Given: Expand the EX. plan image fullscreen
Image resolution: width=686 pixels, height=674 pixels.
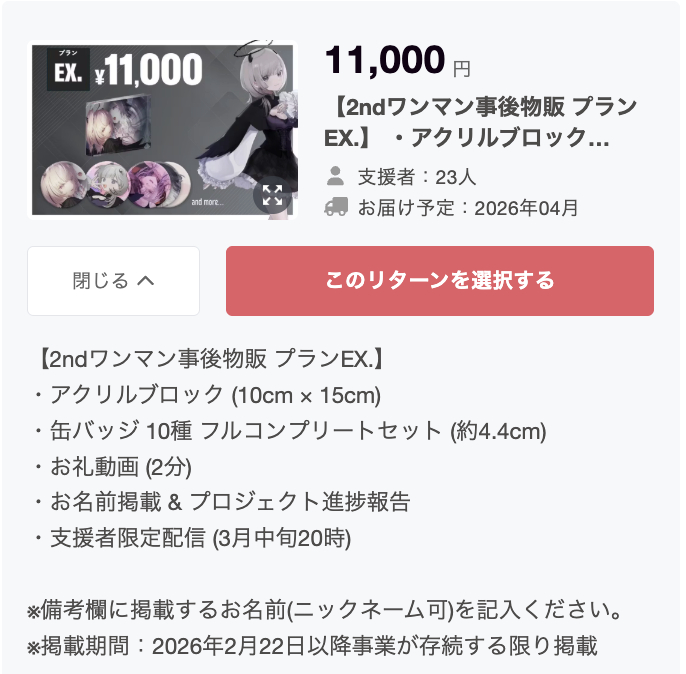Looking at the screenshot, I should [272, 194].
